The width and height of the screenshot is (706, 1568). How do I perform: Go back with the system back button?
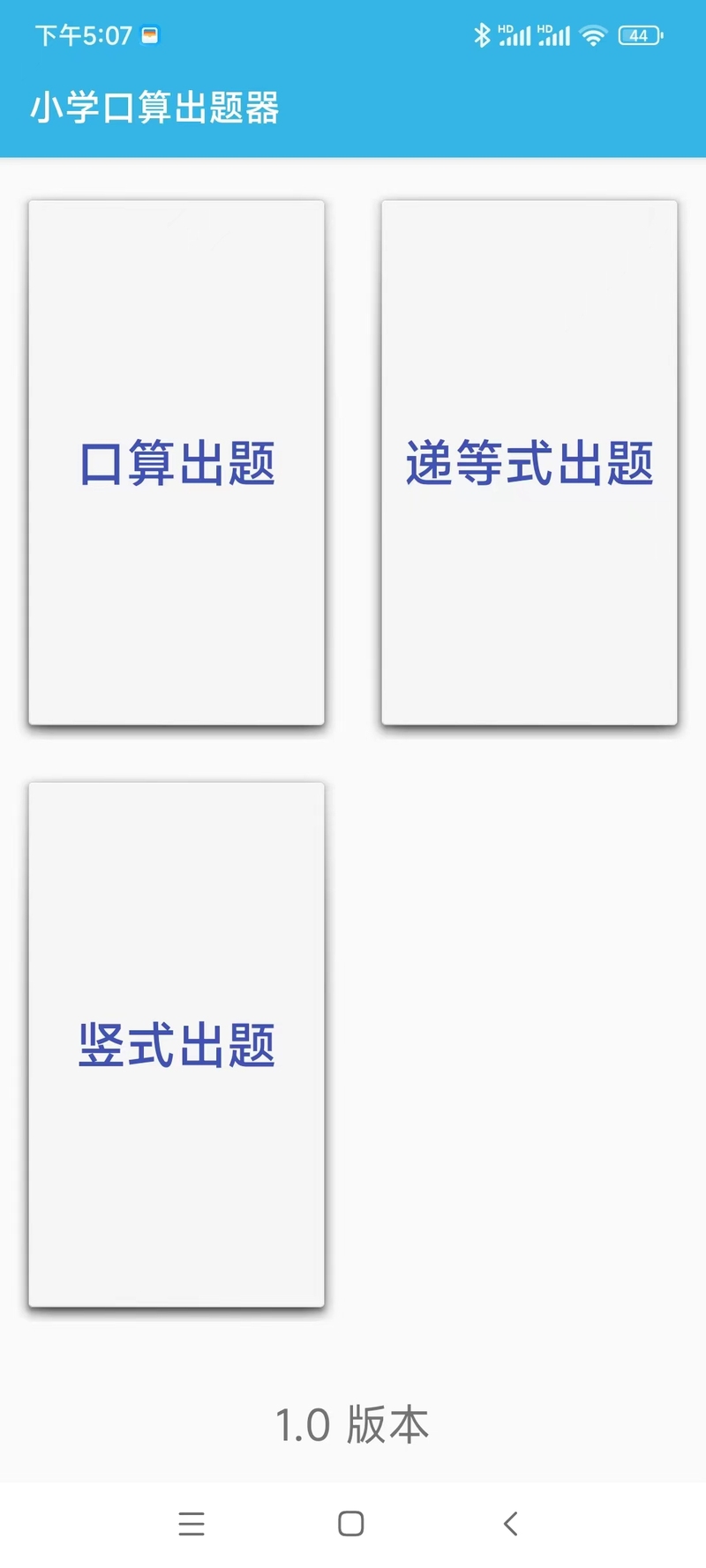511,1524
